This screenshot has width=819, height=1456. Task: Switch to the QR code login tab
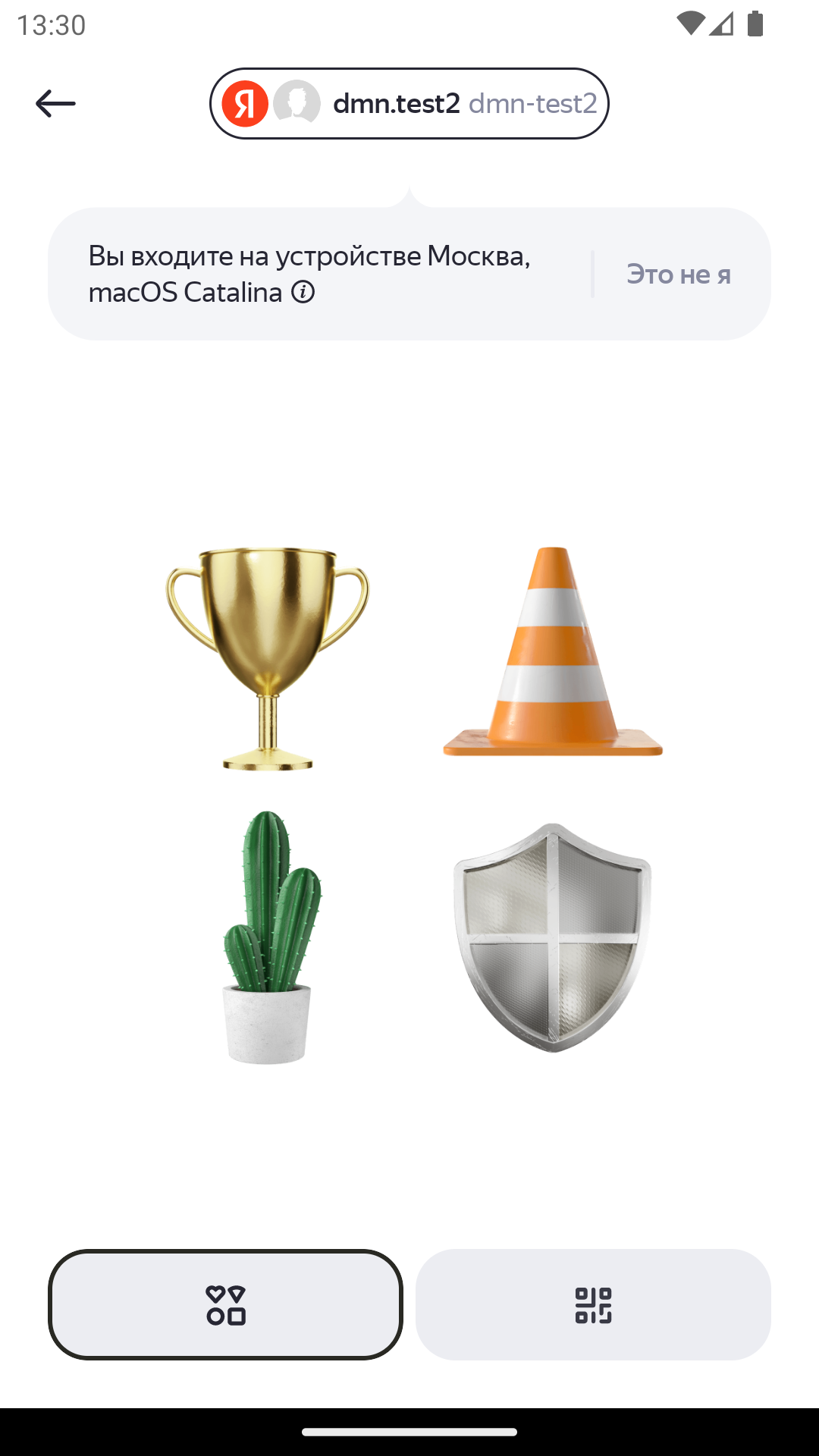point(593,1304)
